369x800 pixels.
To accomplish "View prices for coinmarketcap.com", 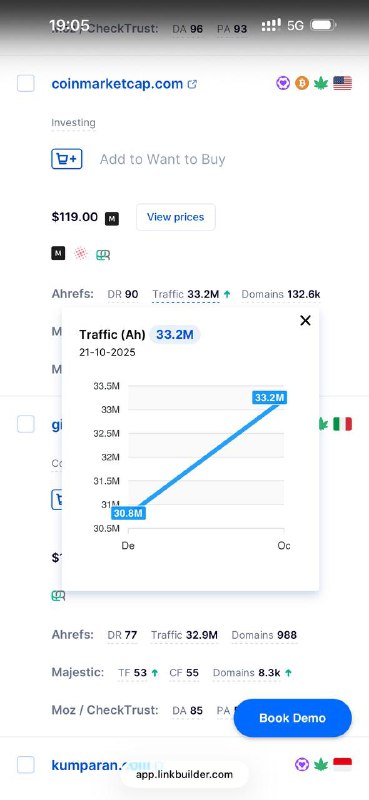I will coord(176,217).
